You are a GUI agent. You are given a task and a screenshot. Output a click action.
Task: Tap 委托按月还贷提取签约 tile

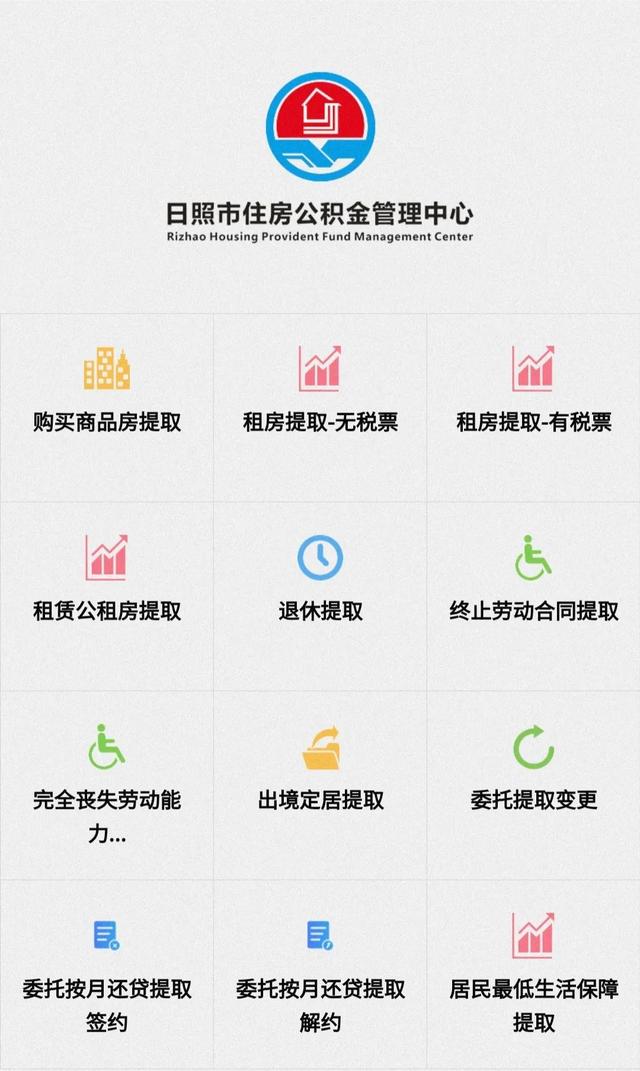pyautogui.click(x=107, y=975)
